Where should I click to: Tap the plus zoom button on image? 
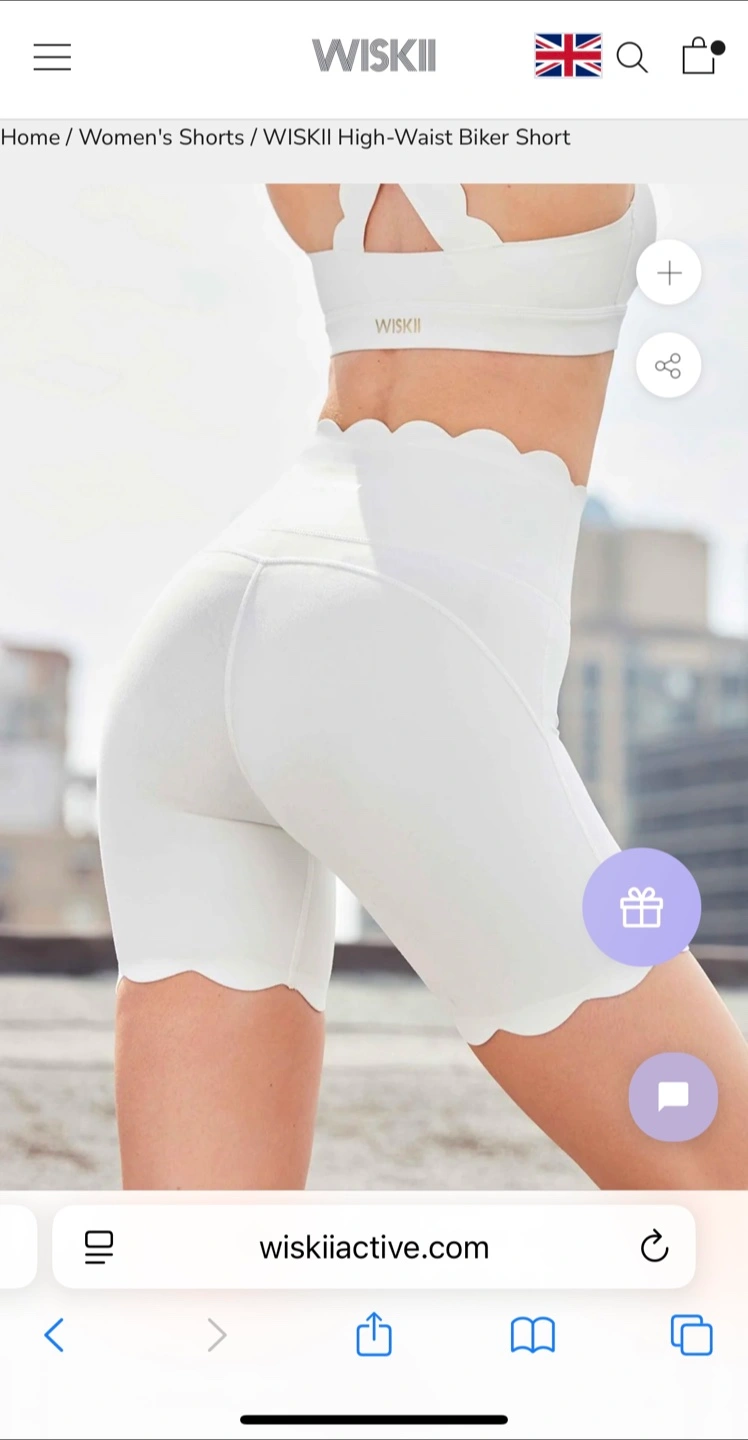669,272
